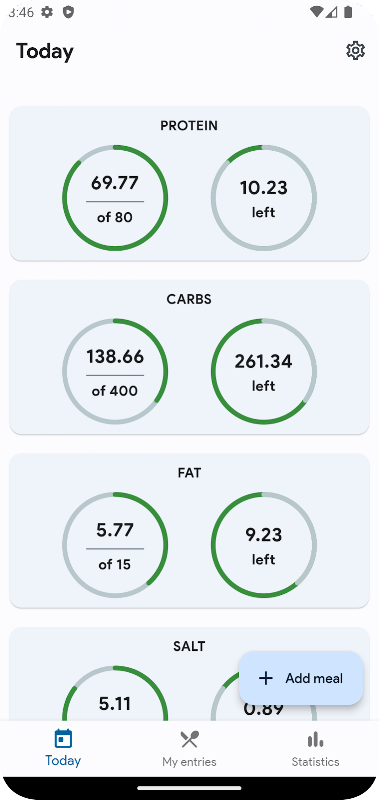The height and width of the screenshot is (800, 379).
Task: Select the Today tab
Action: pyautogui.click(x=63, y=748)
